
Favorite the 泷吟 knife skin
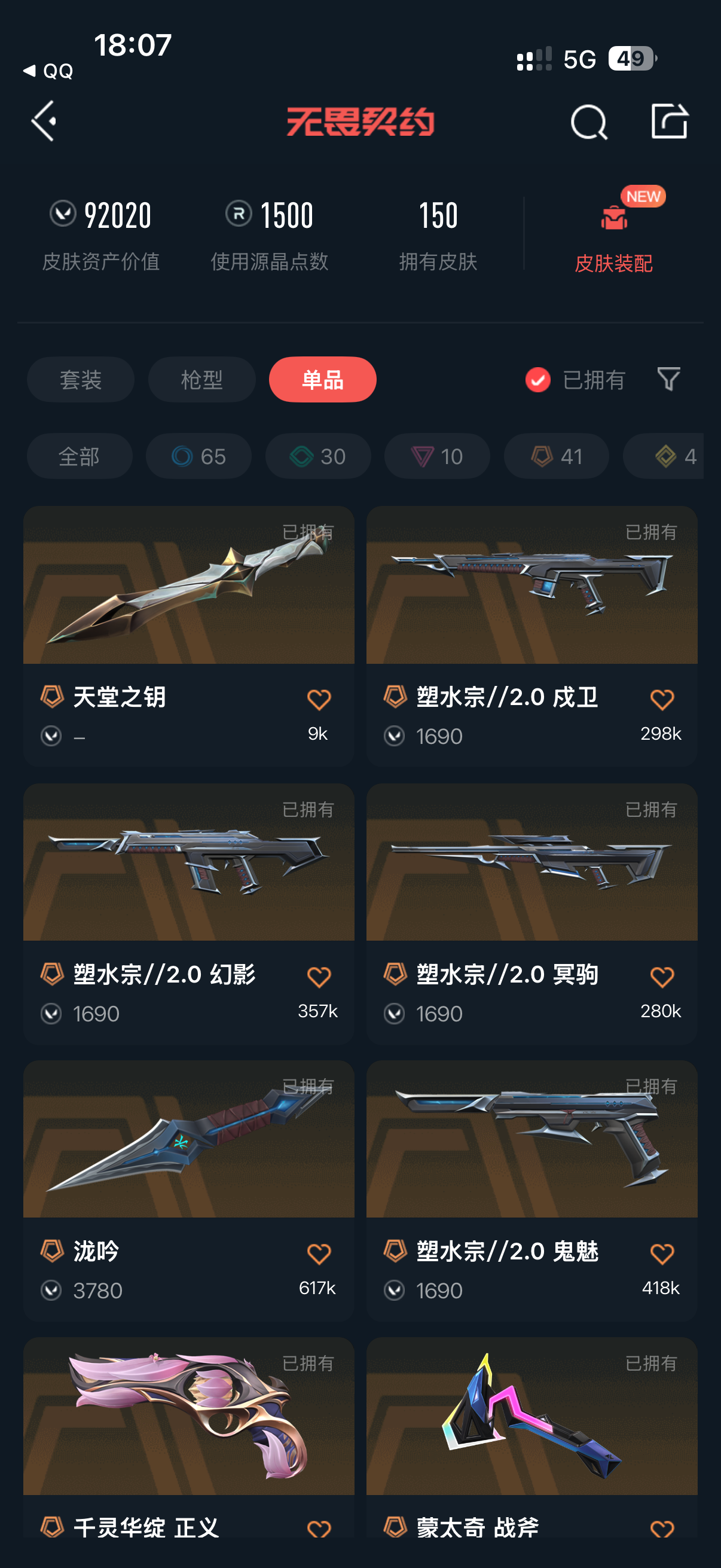tap(319, 1254)
